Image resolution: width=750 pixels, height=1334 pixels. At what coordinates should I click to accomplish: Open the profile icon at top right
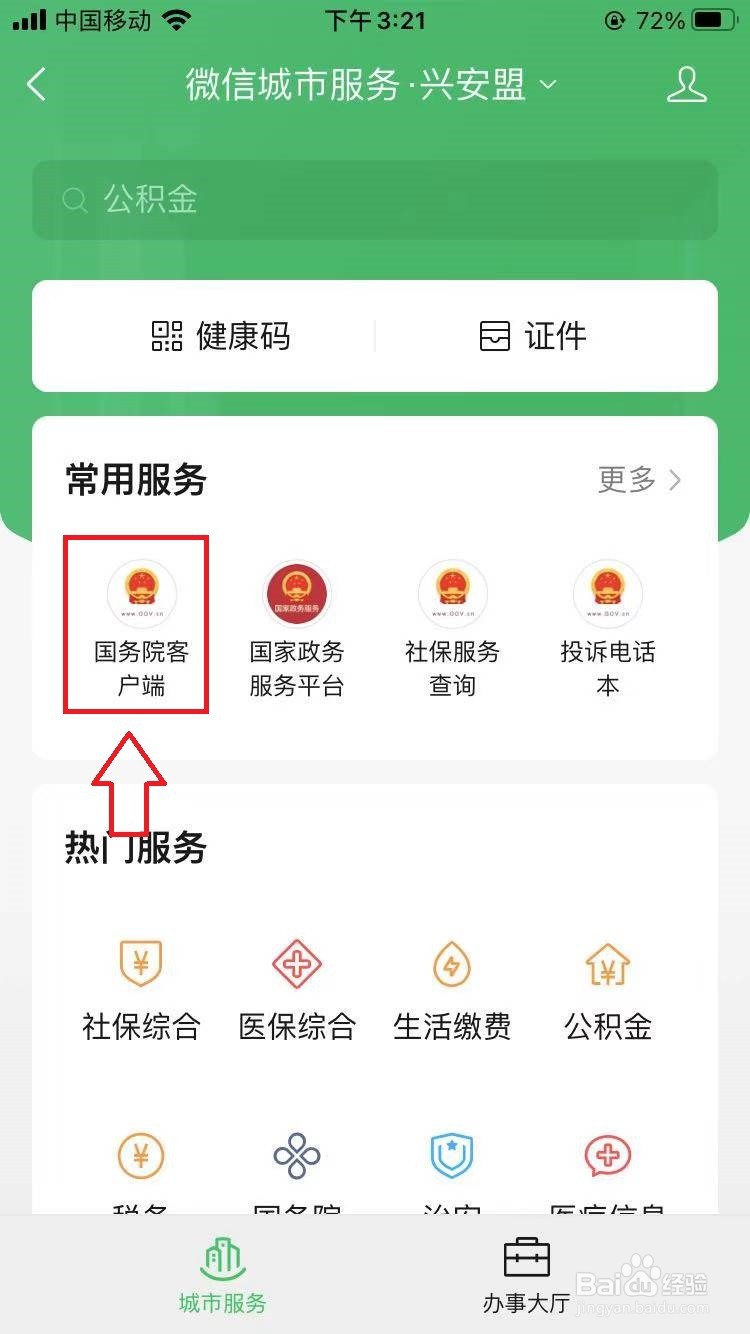point(686,85)
